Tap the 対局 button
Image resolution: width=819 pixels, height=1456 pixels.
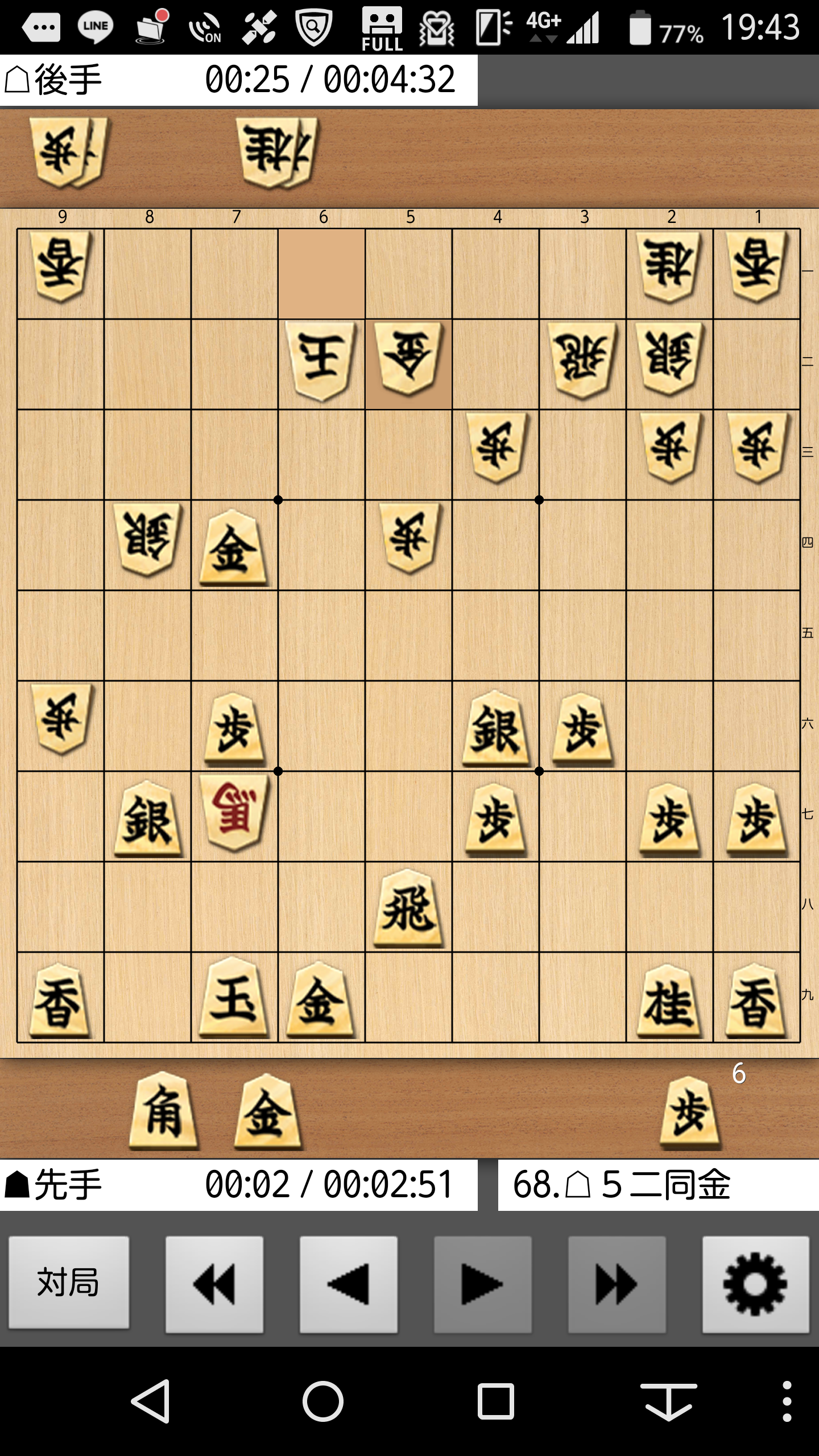pos(68,1284)
